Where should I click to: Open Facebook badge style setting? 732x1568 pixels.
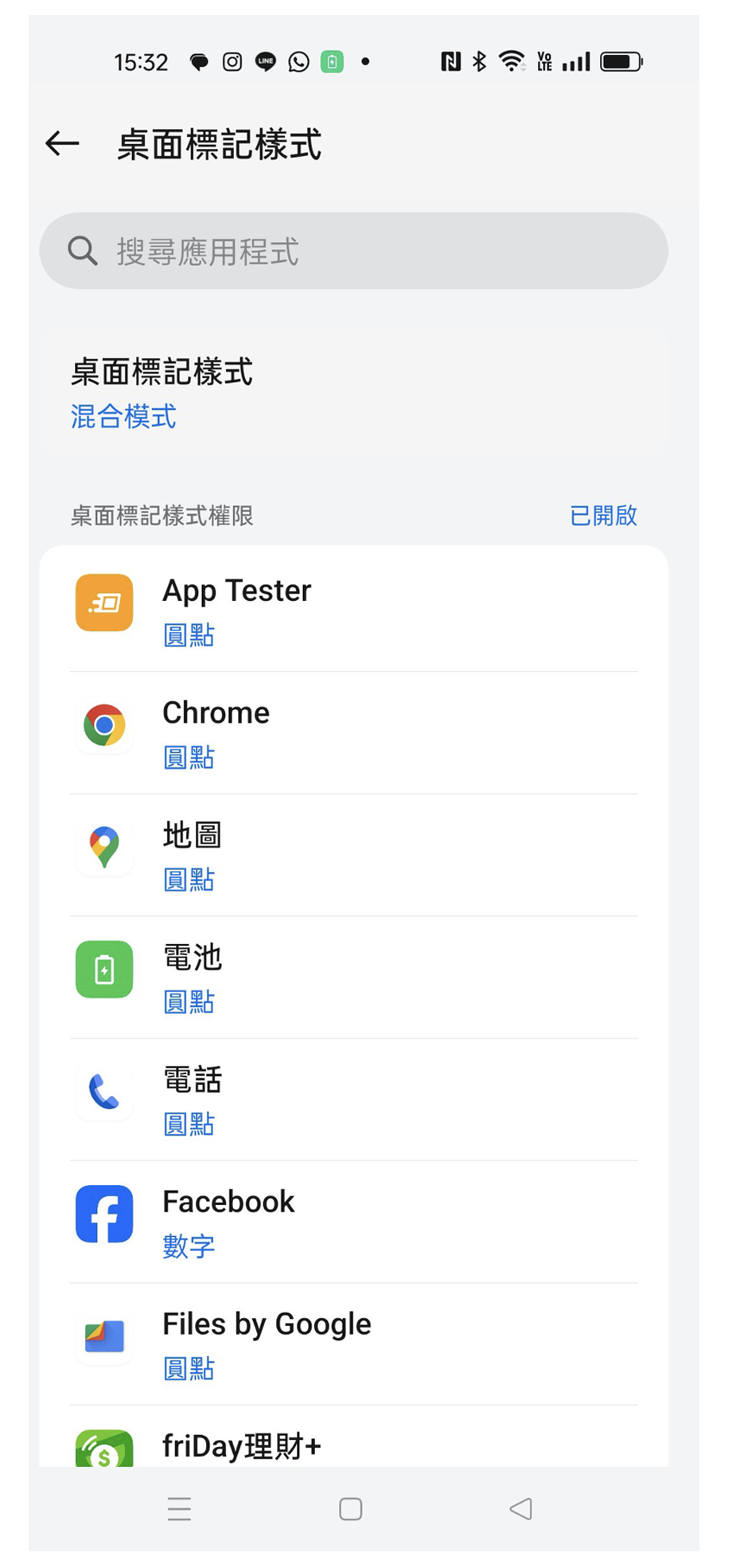point(353,1222)
